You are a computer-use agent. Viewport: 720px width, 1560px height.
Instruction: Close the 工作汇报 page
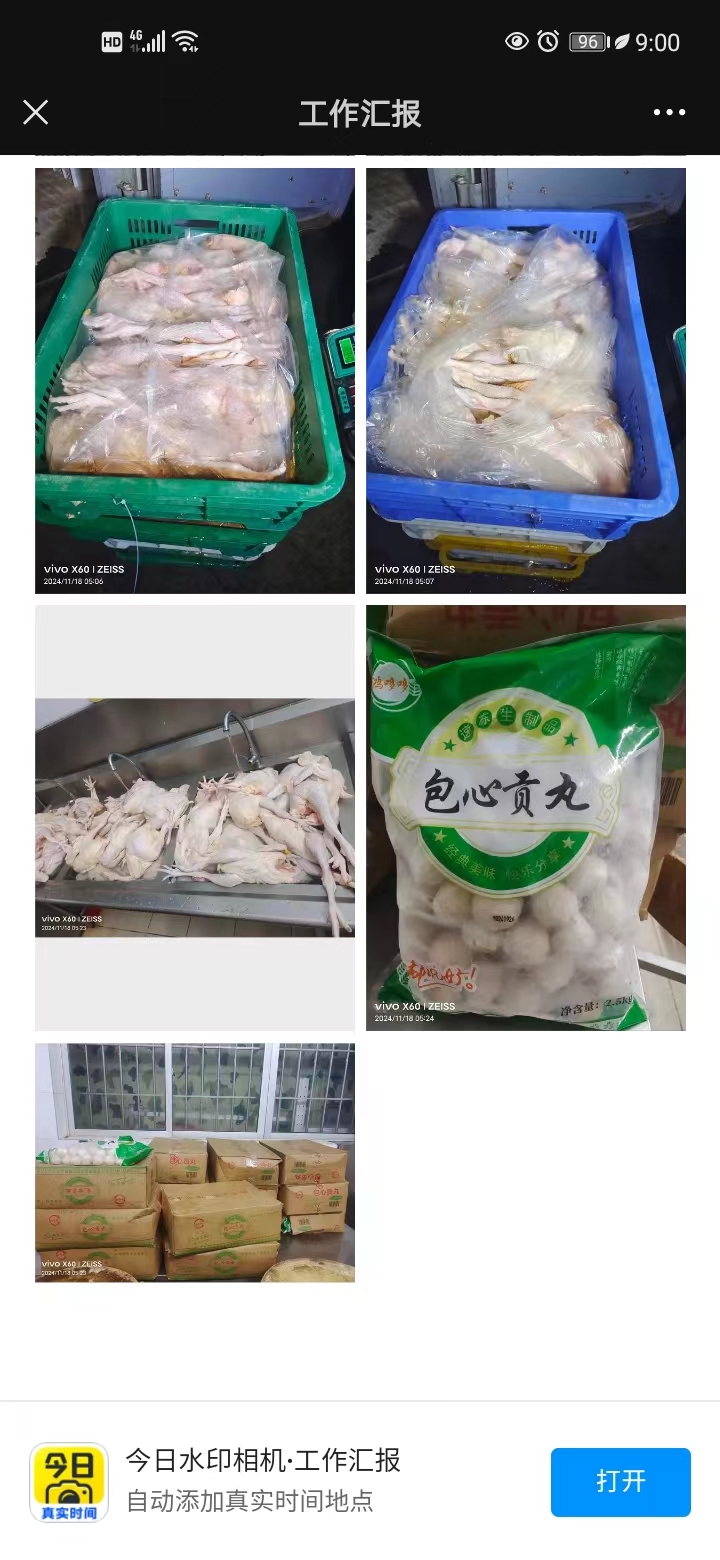[x=36, y=112]
